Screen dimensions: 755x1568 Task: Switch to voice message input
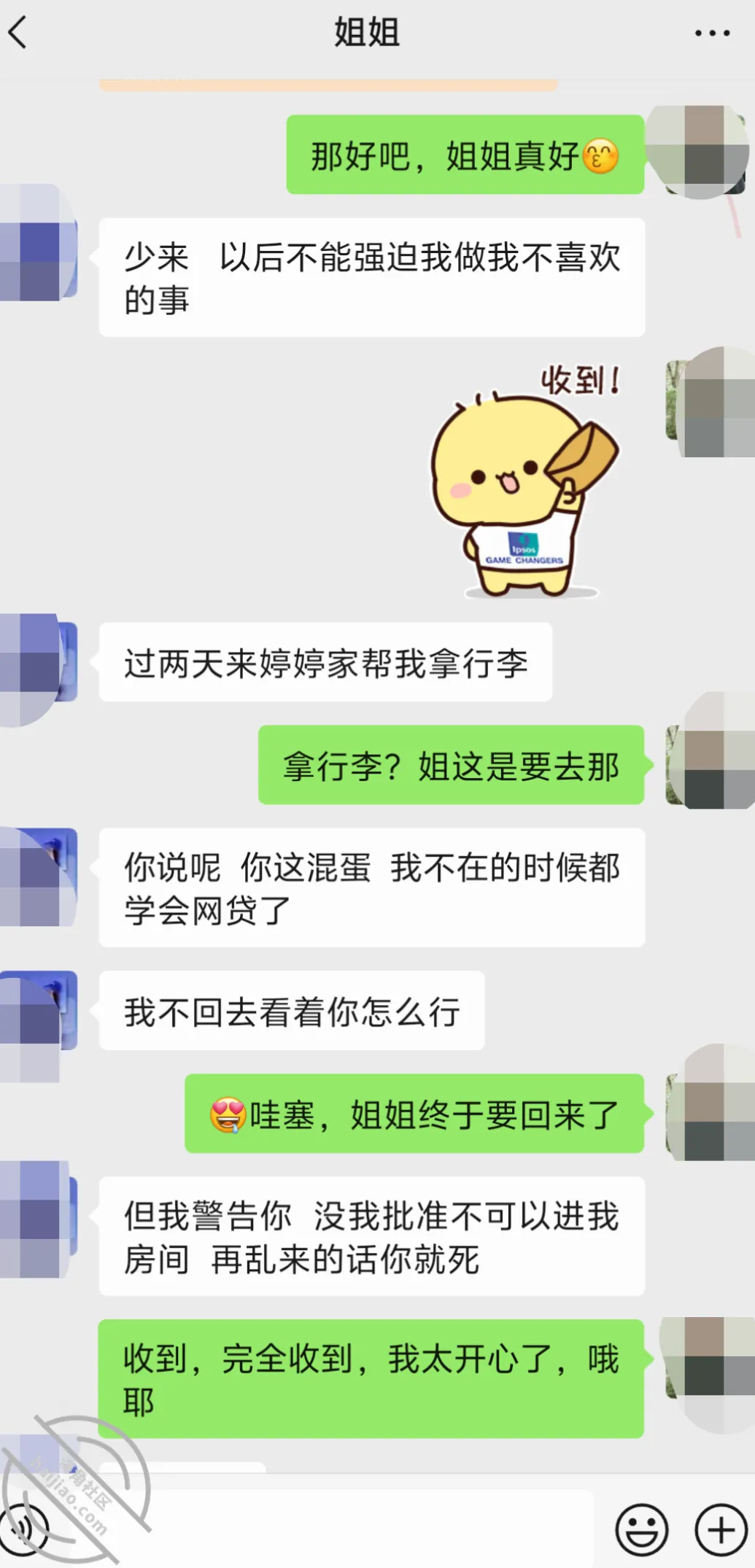click(26, 1529)
